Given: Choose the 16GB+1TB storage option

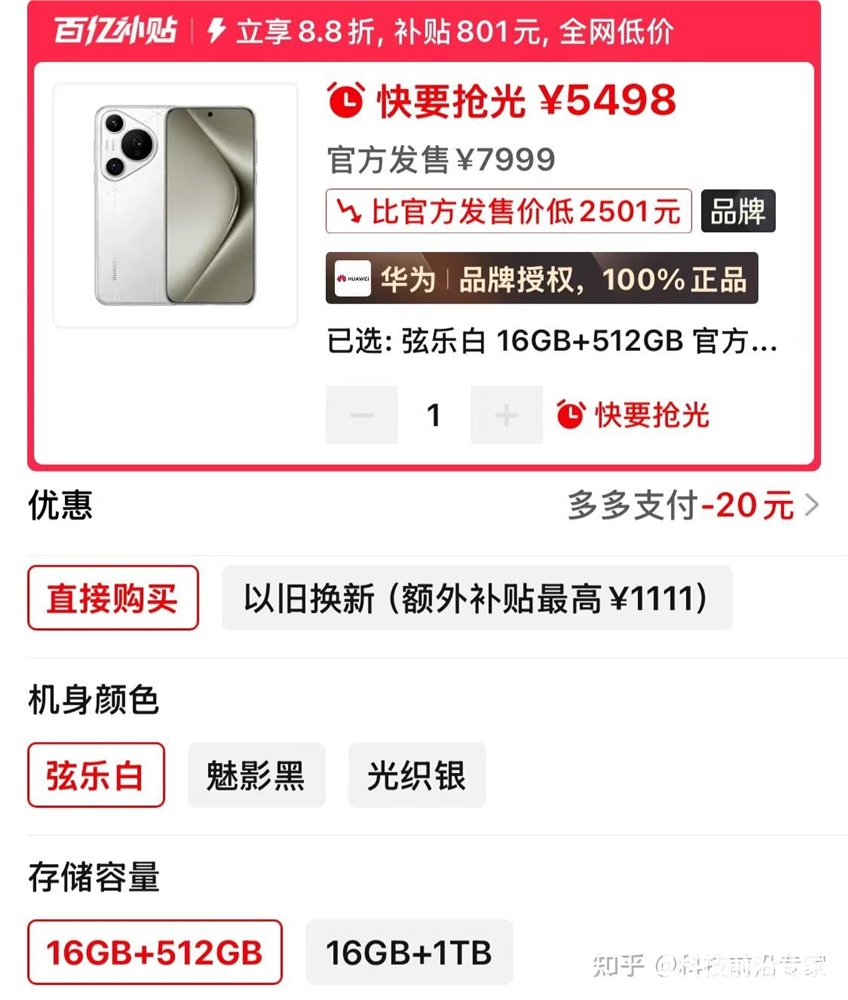Looking at the screenshot, I should coord(409,953).
